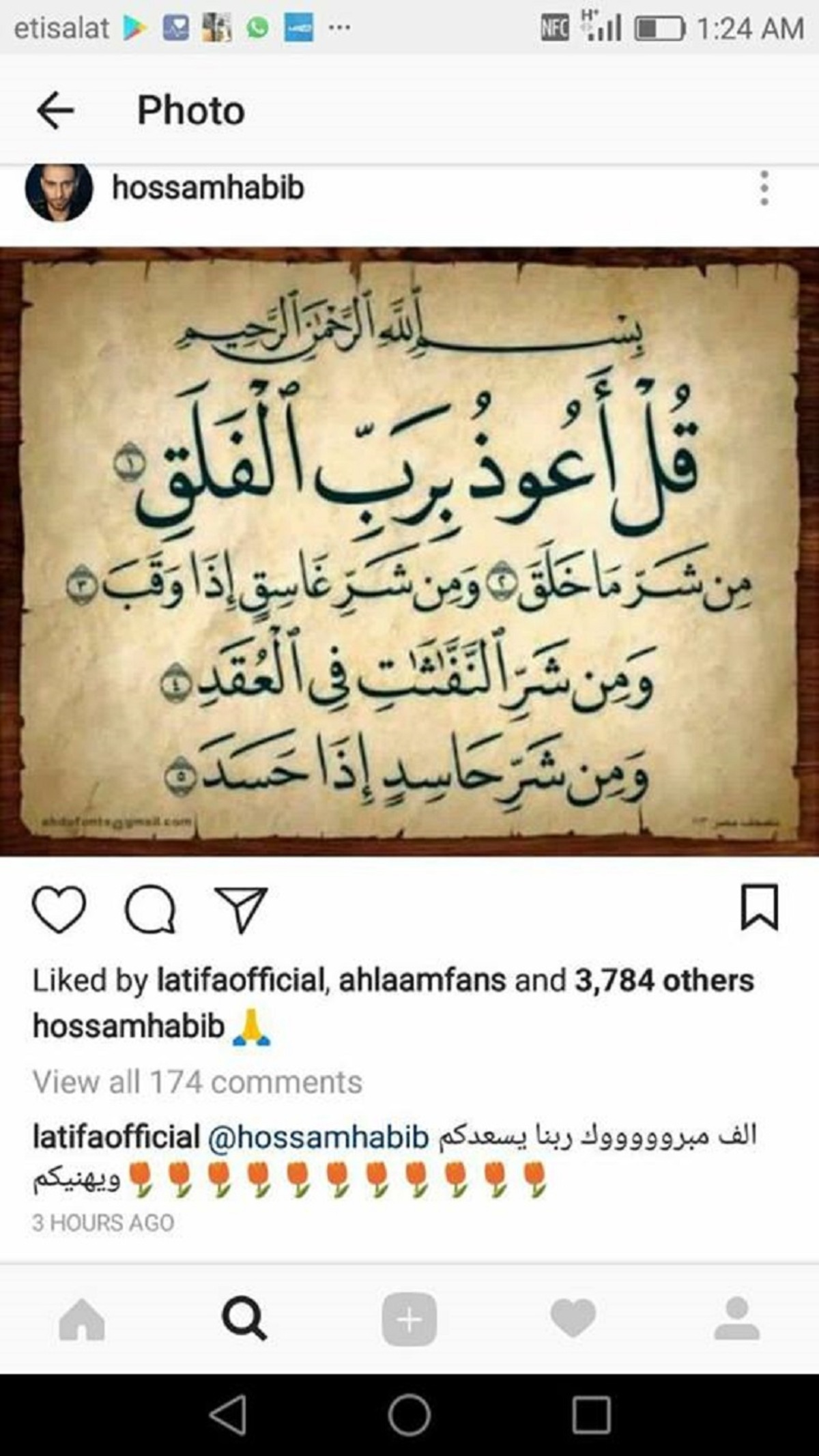Go back using the top arrow

pyautogui.click(x=55, y=111)
